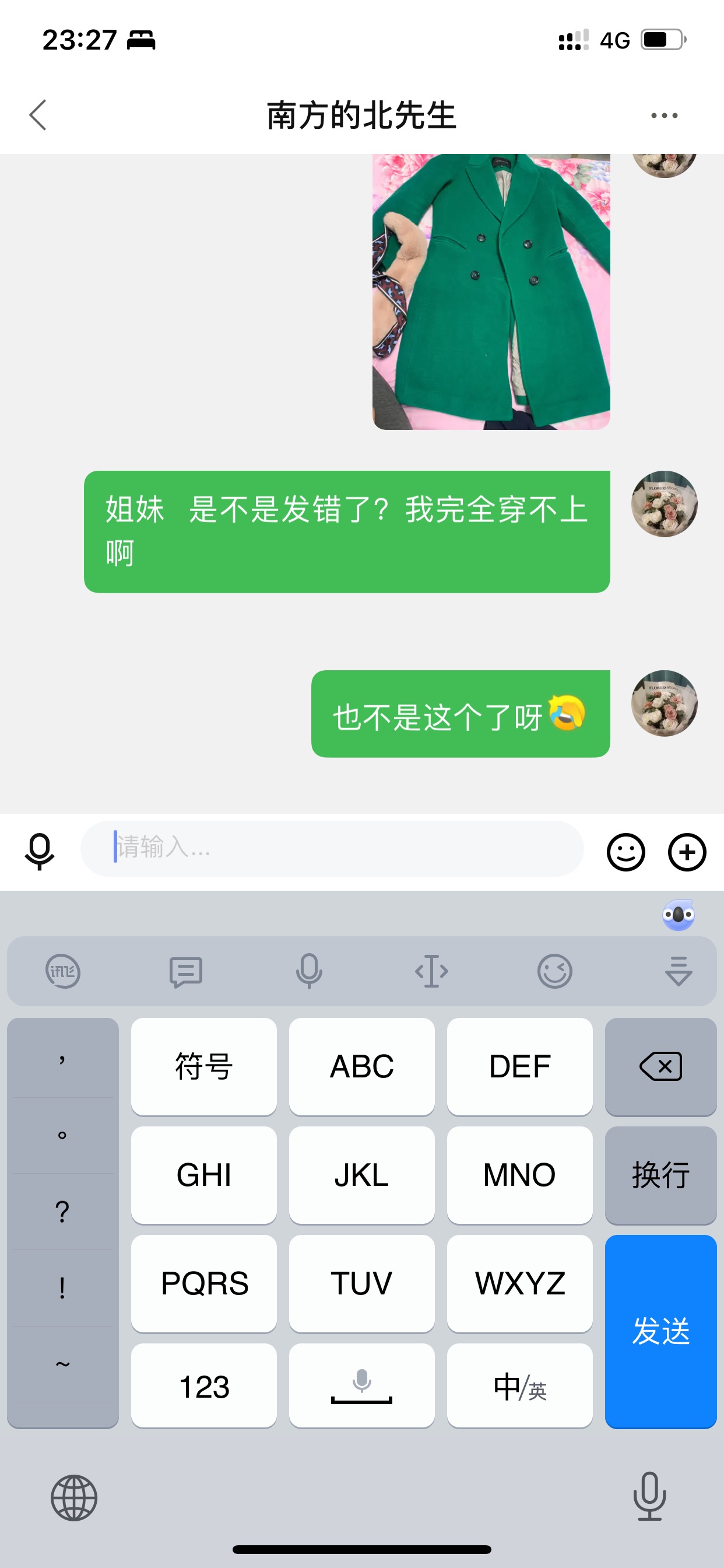Toggle 中/英 language key
Screen dimensions: 724x1568
pos(519,1385)
